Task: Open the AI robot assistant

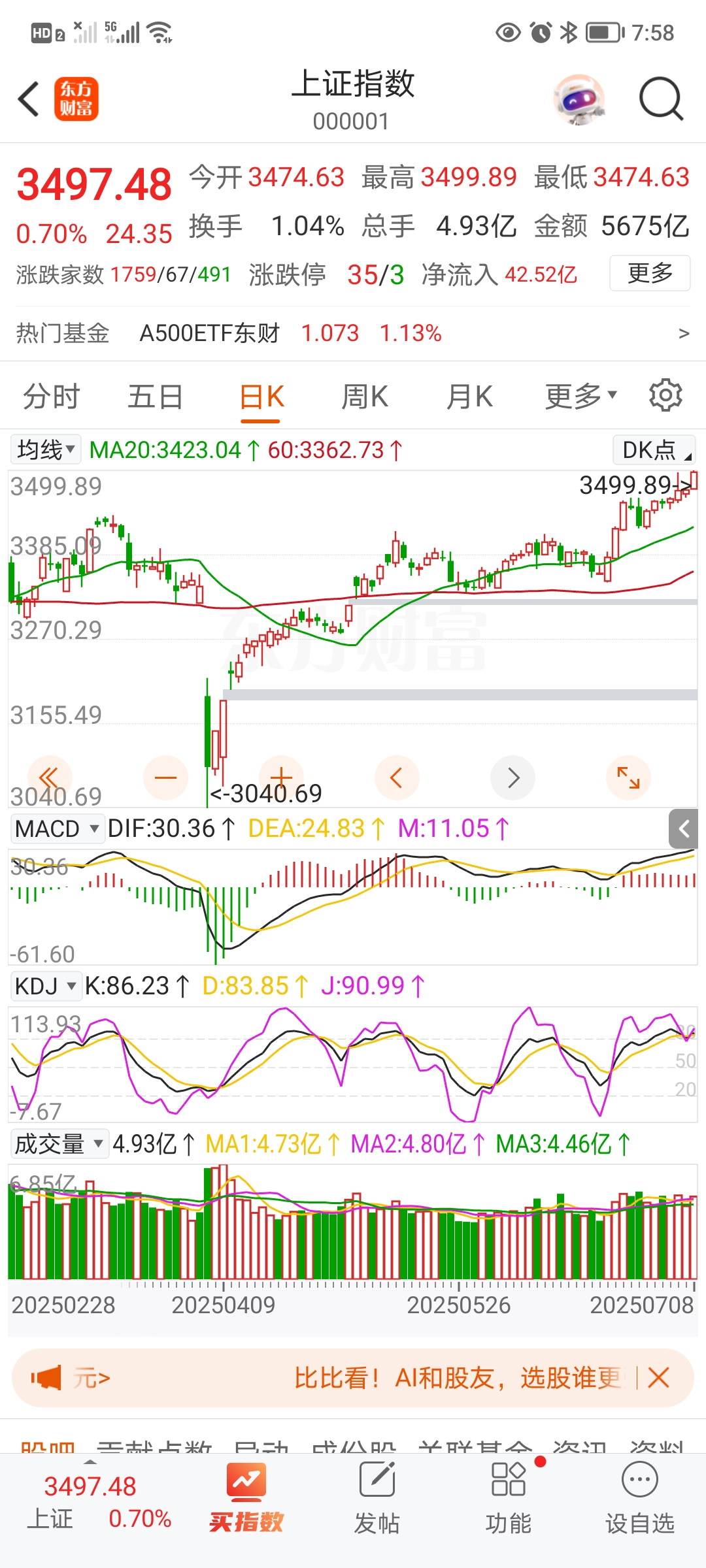Action: (579, 99)
